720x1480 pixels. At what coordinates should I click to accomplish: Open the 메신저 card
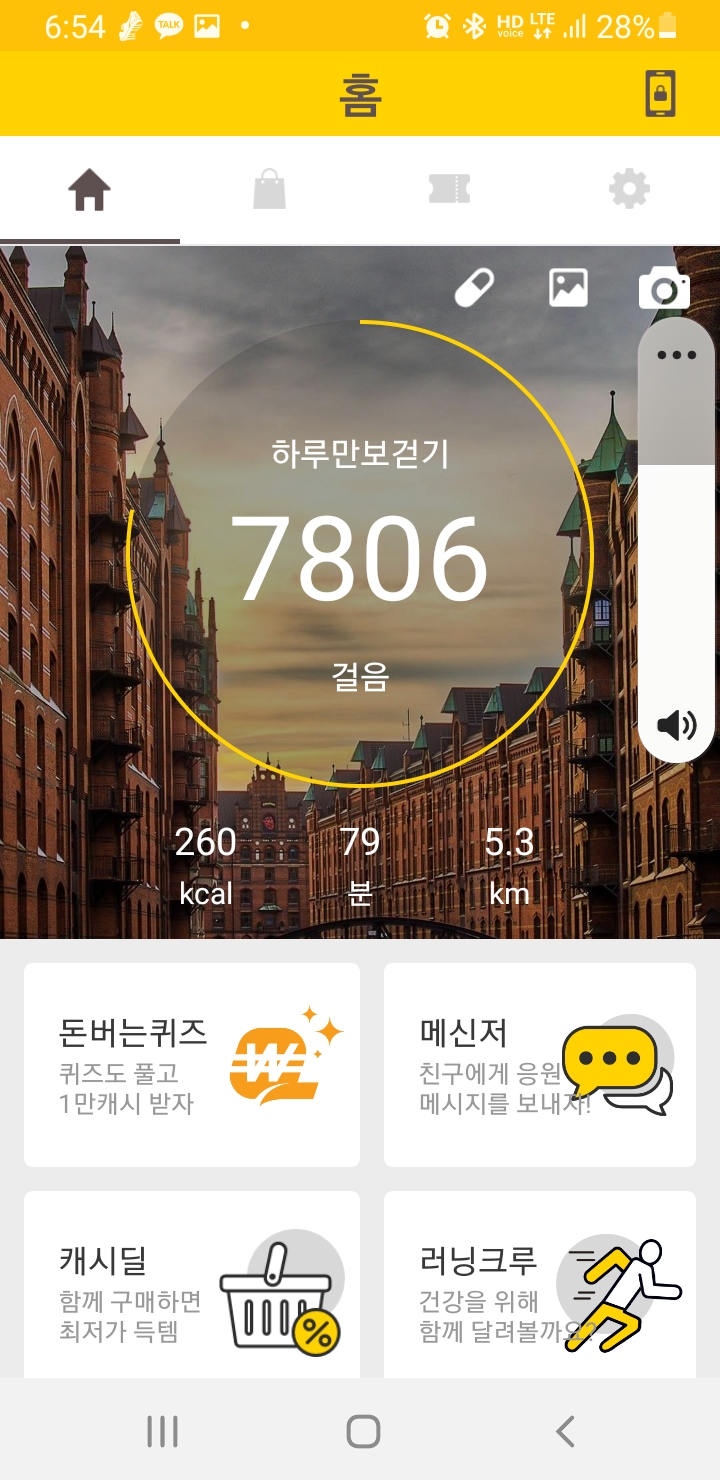pyautogui.click(x=539, y=1064)
